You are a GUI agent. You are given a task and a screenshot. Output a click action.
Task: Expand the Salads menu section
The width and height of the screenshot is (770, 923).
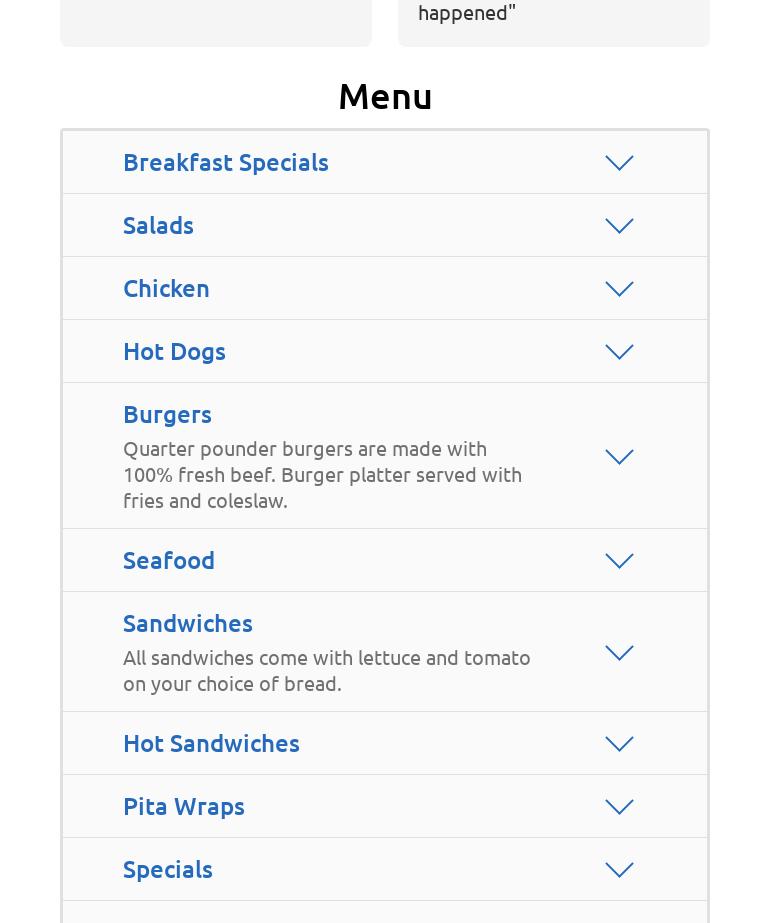619,226
